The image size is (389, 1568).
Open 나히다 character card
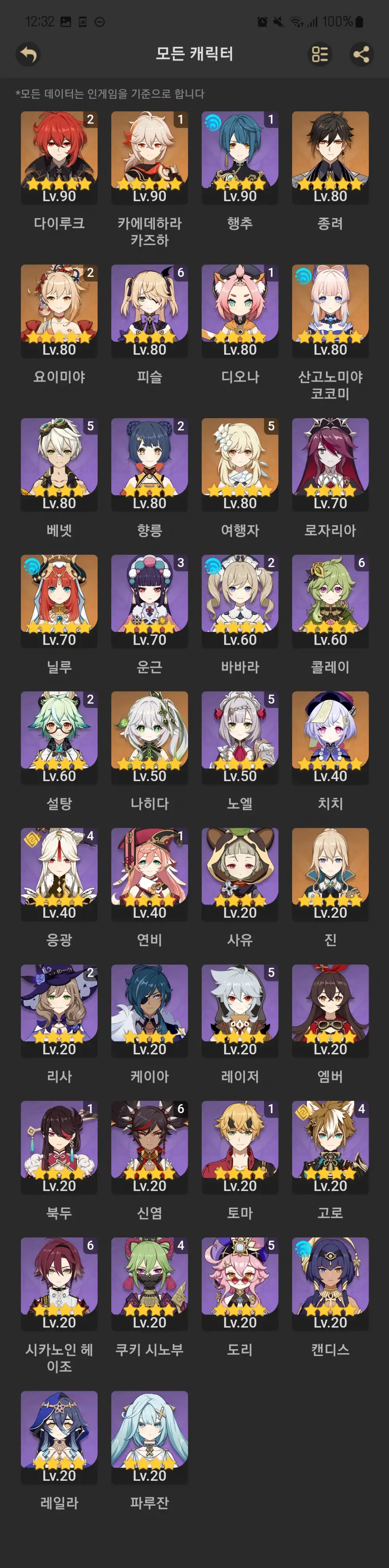click(x=149, y=737)
